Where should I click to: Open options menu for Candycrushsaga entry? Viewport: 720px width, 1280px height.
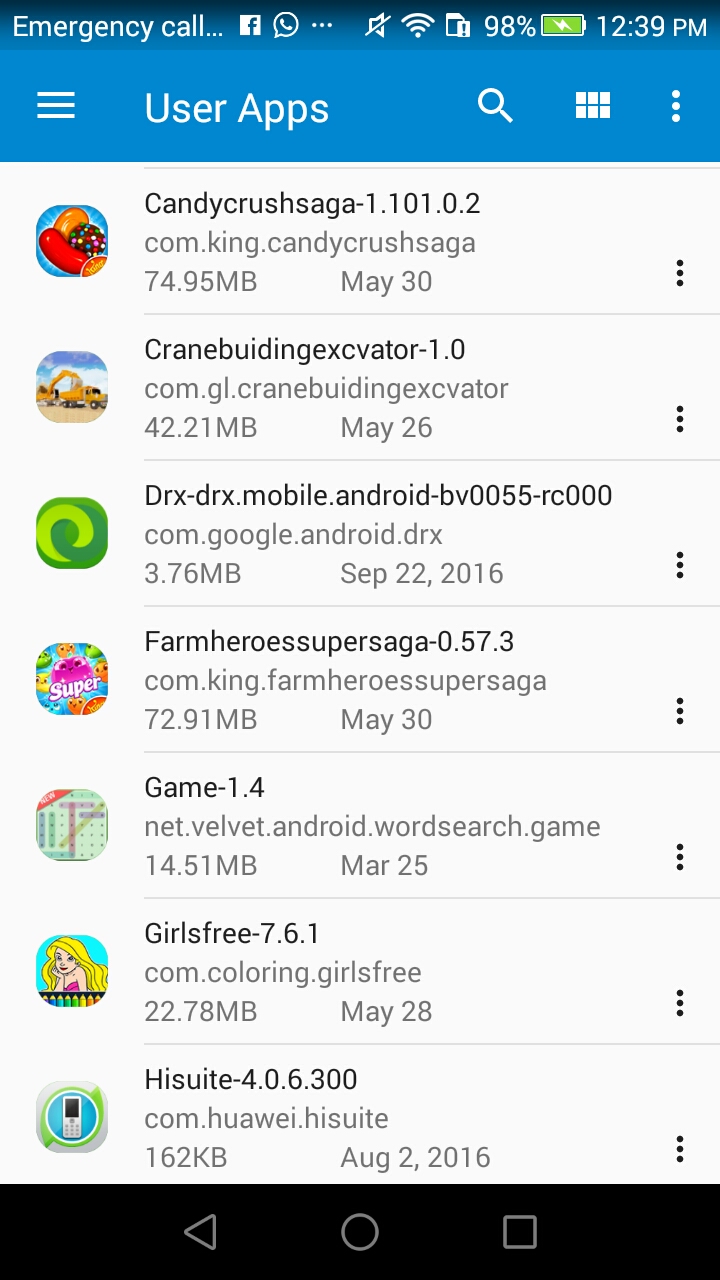679,273
